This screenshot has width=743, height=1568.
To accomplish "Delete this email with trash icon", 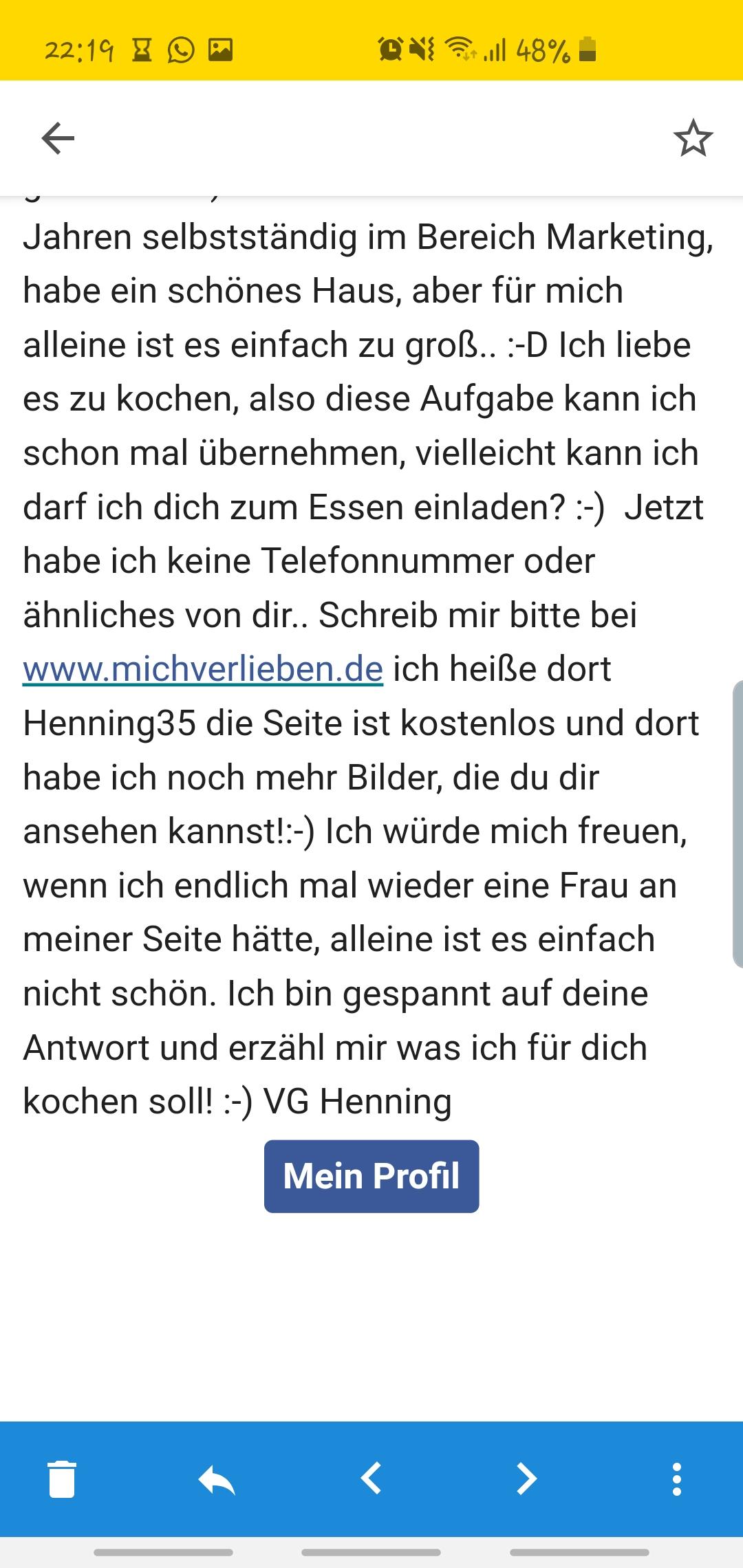I will [62, 1479].
